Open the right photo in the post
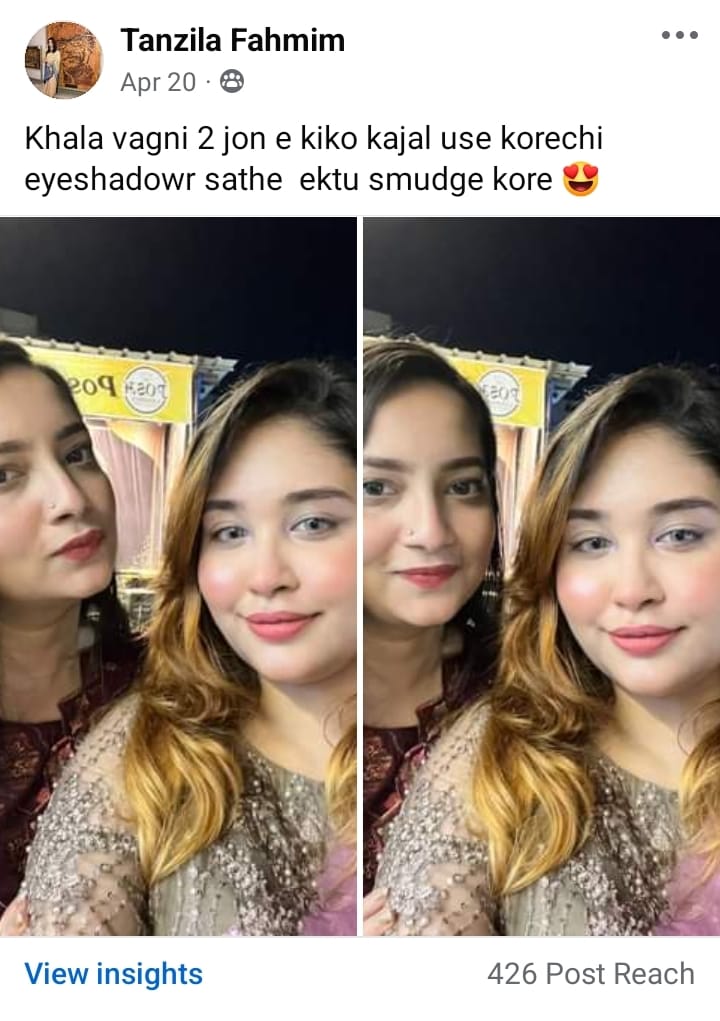The height and width of the screenshot is (1021, 720). tap(541, 575)
